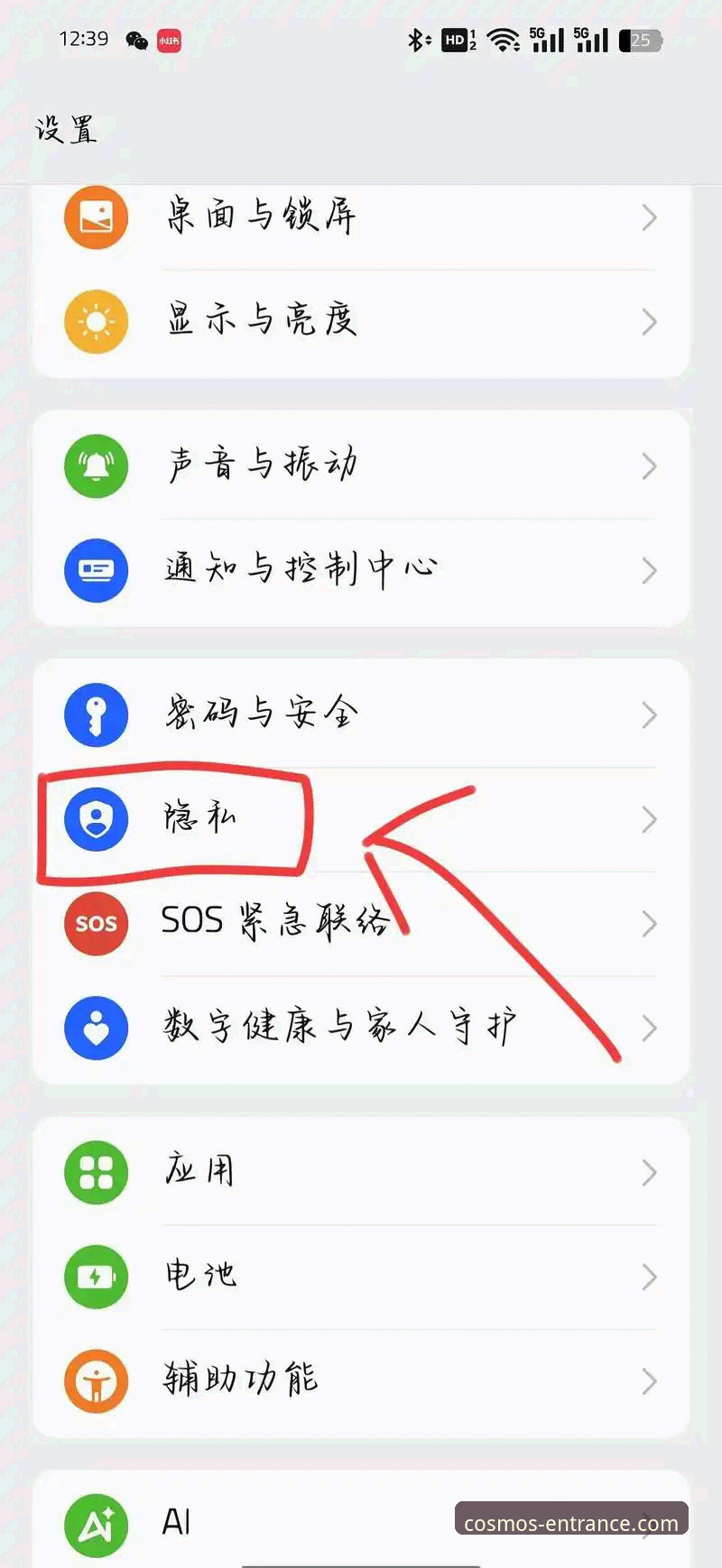Screen dimensions: 722x1568
Task: Select the 电池 battery icon
Action: (95, 1277)
